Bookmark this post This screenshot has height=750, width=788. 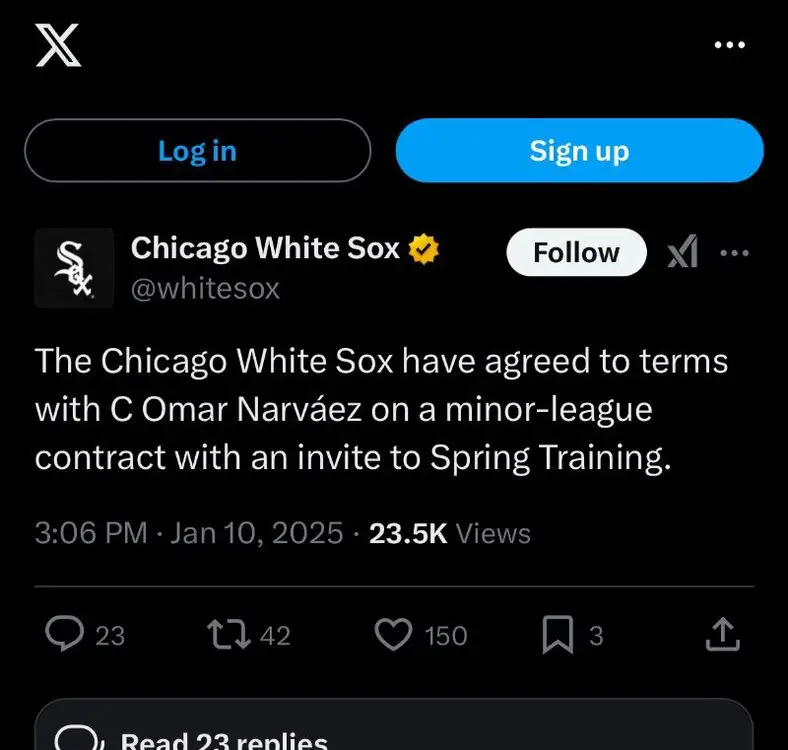tap(557, 635)
